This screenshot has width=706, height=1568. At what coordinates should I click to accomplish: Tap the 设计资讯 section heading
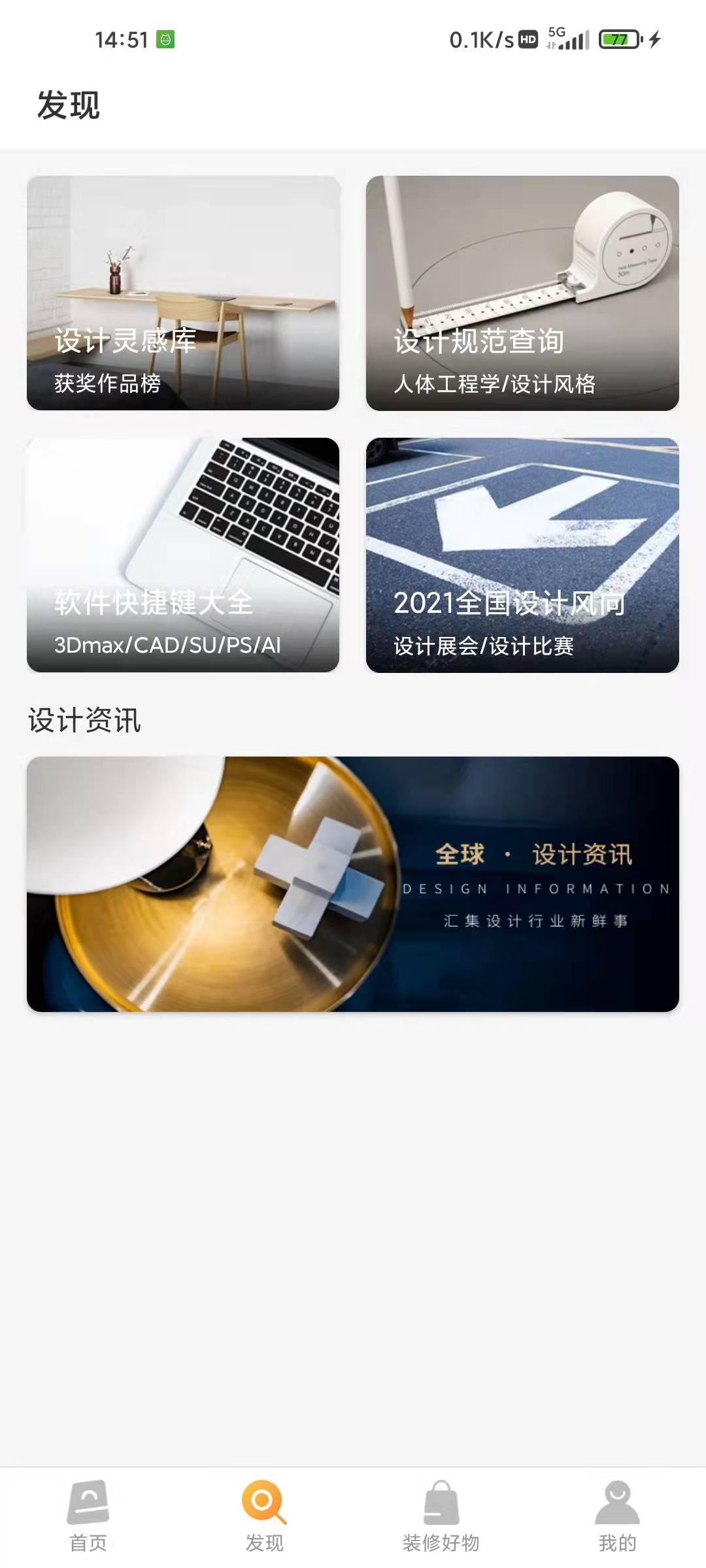tap(84, 720)
